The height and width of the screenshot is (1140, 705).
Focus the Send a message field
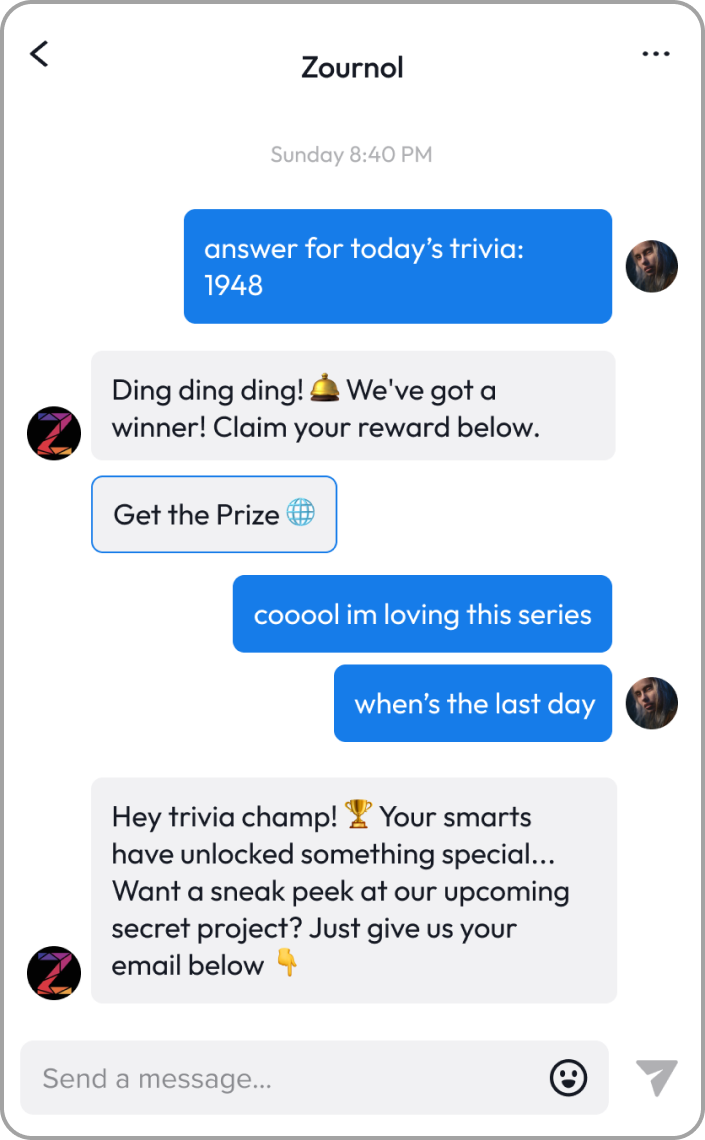[x=283, y=1077]
